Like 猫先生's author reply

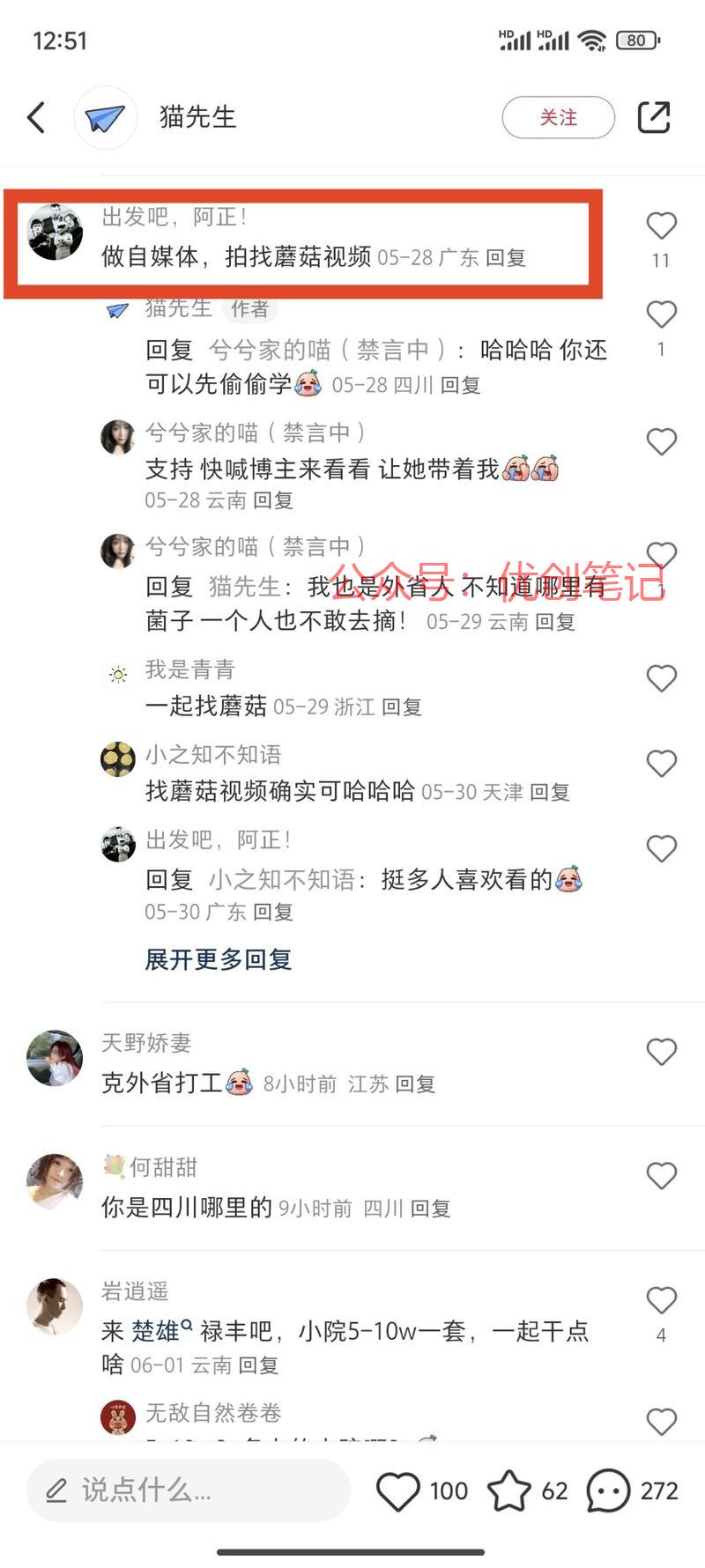coord(661,314)
